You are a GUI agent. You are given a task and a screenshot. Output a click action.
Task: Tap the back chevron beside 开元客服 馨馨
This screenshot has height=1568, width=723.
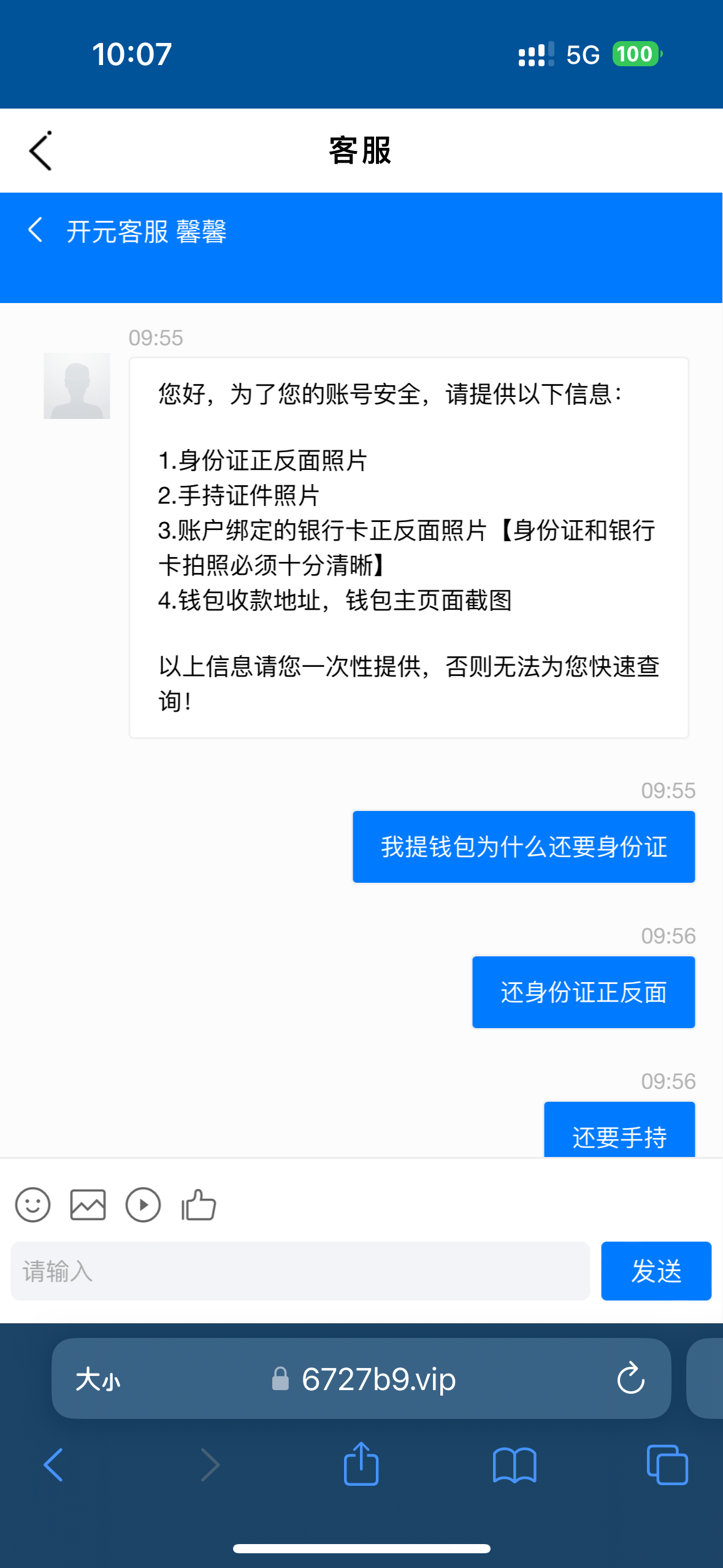[36, 230]
